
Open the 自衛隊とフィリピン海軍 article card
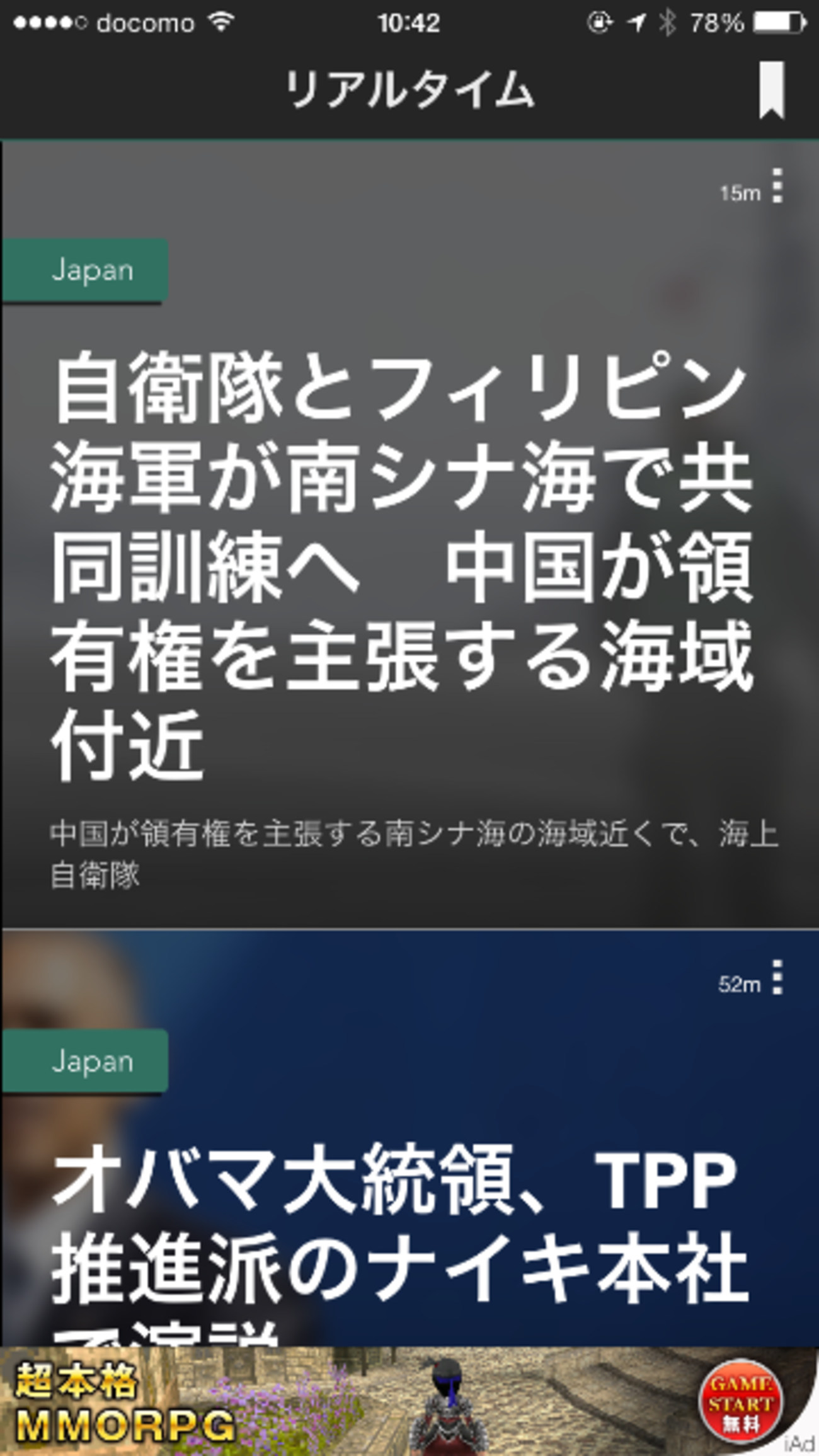(409, 534)
